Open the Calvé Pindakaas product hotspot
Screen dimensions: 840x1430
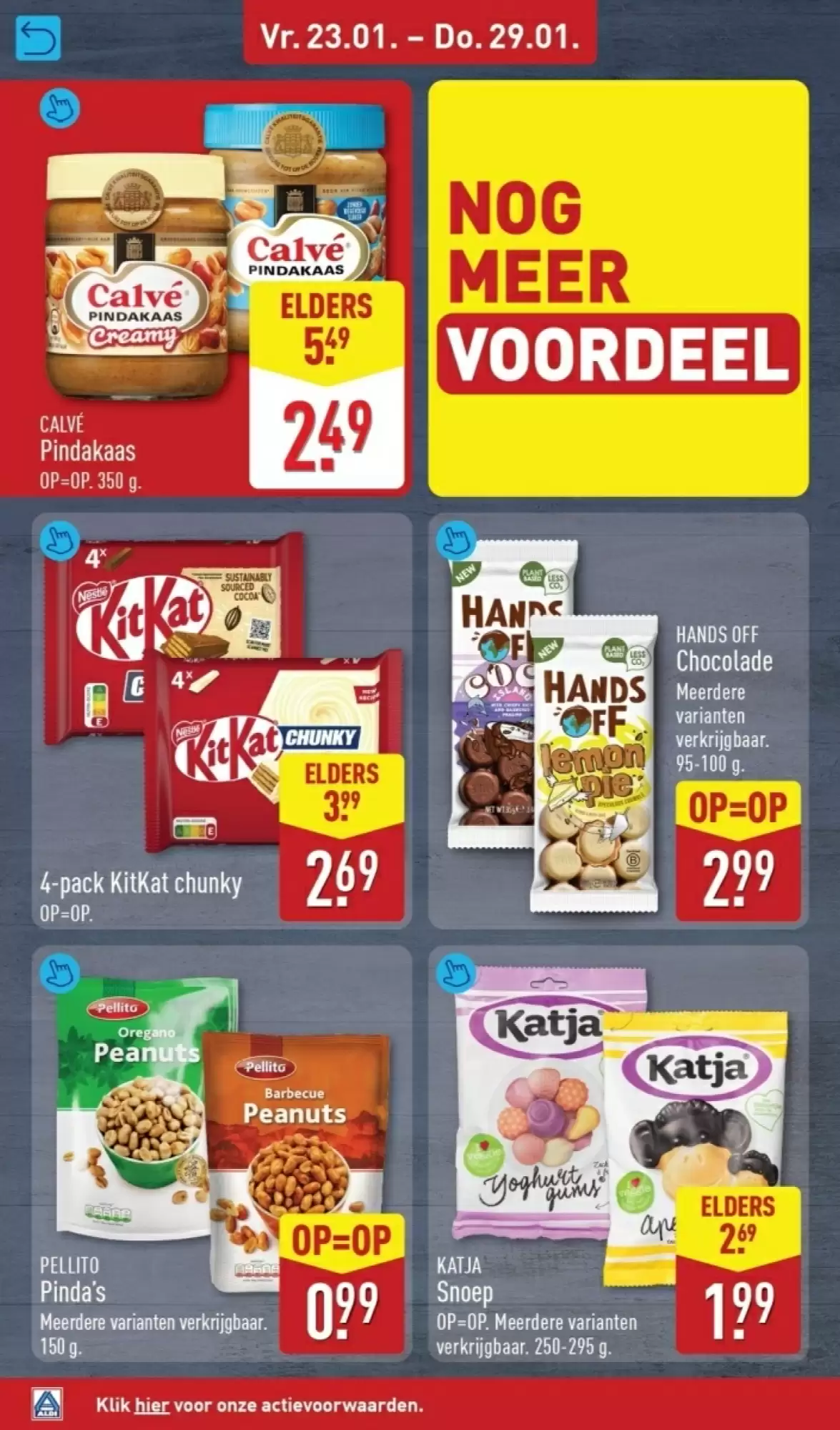59,109
